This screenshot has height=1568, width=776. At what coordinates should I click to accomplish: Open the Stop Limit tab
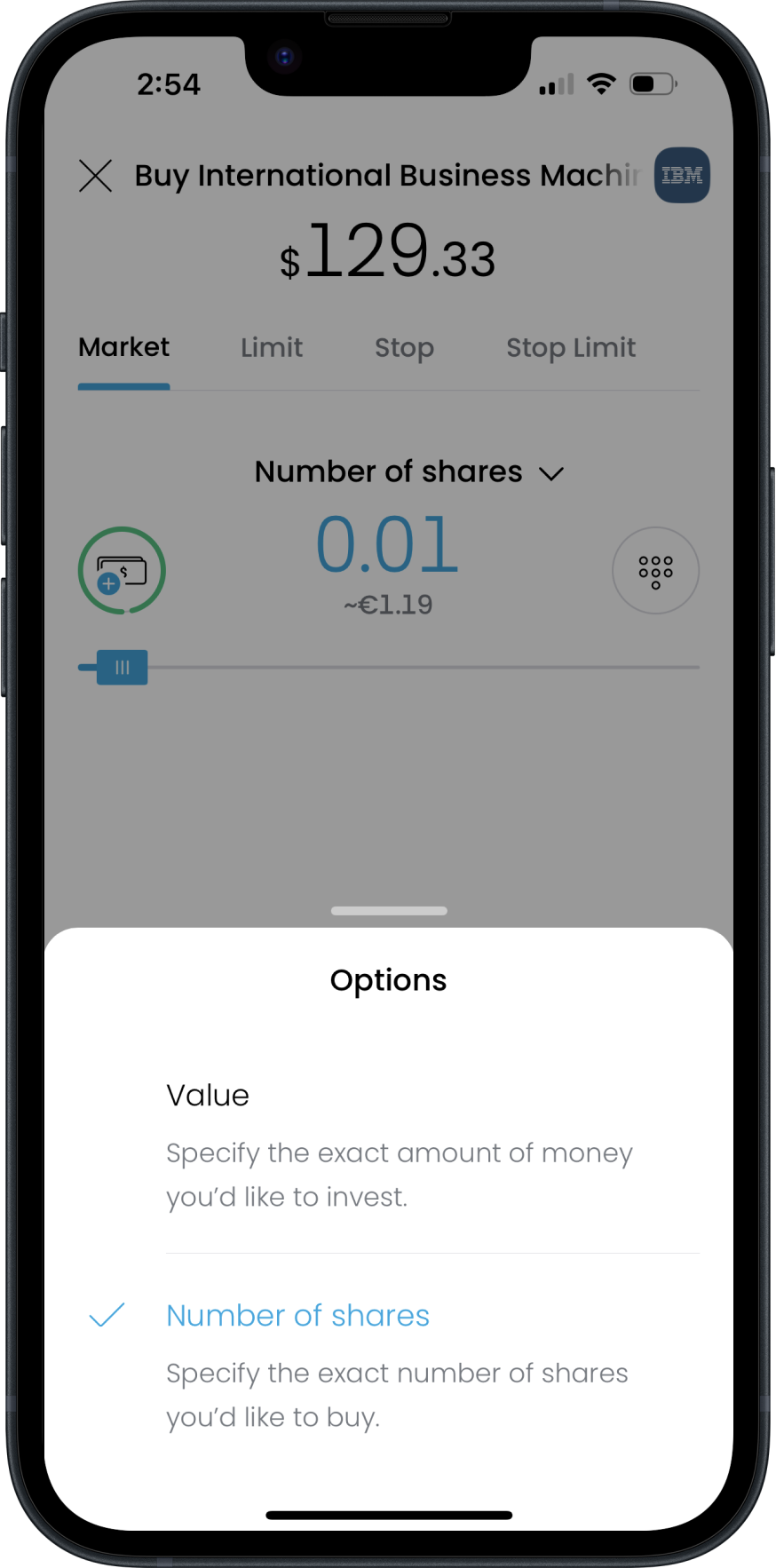click(x=571, y=348)
